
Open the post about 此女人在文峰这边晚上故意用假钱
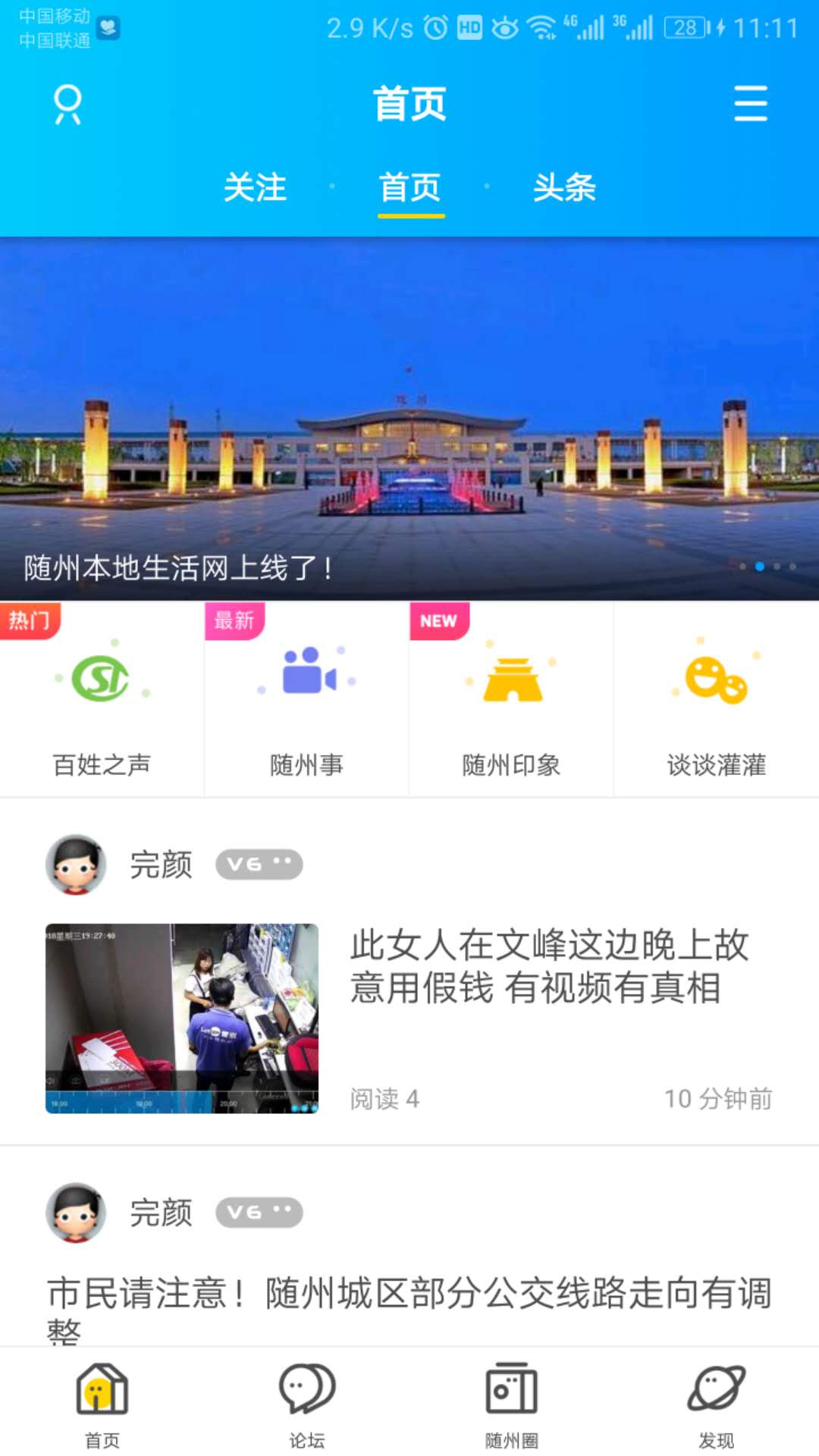click(549, 966)
